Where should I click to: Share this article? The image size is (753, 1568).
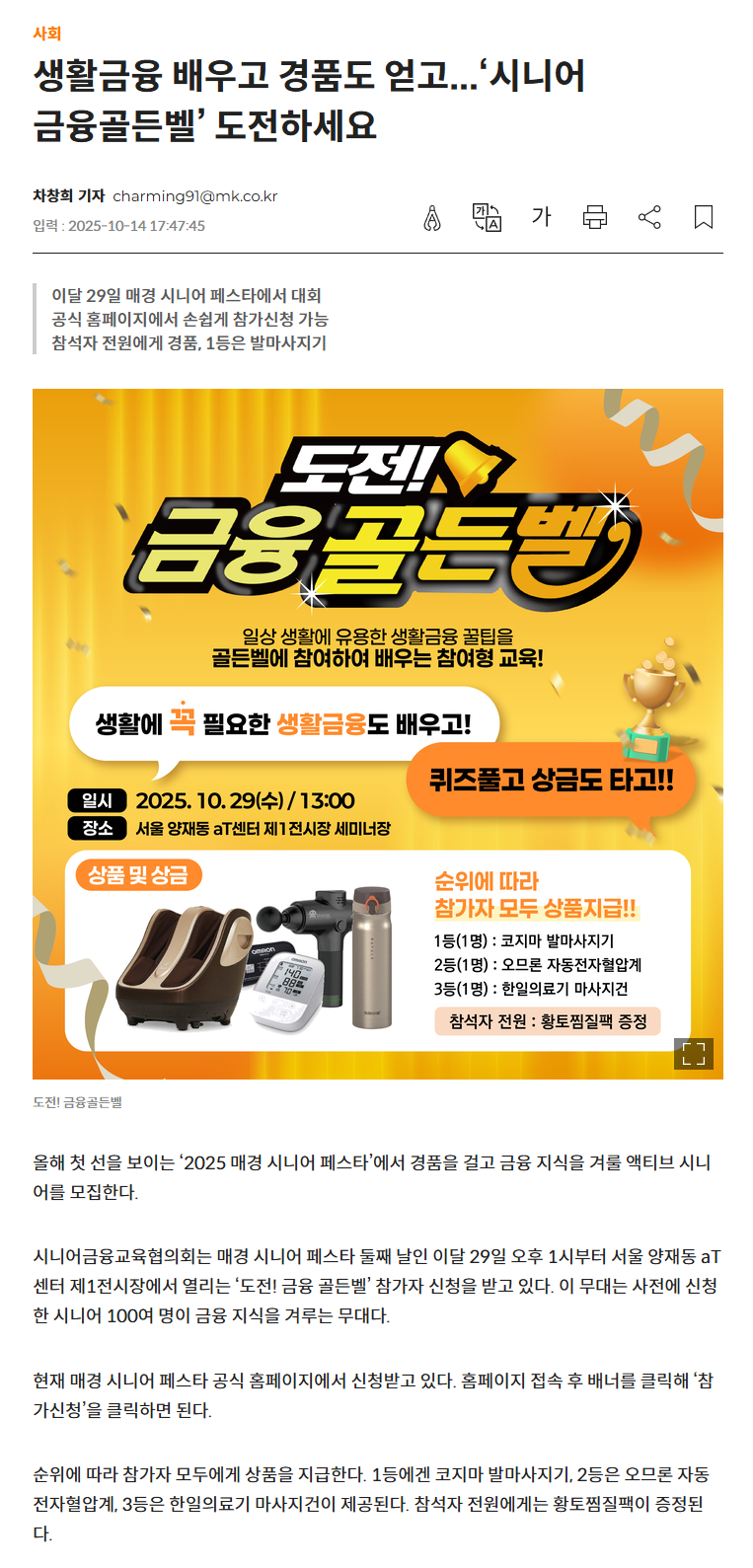pos(649,217)
